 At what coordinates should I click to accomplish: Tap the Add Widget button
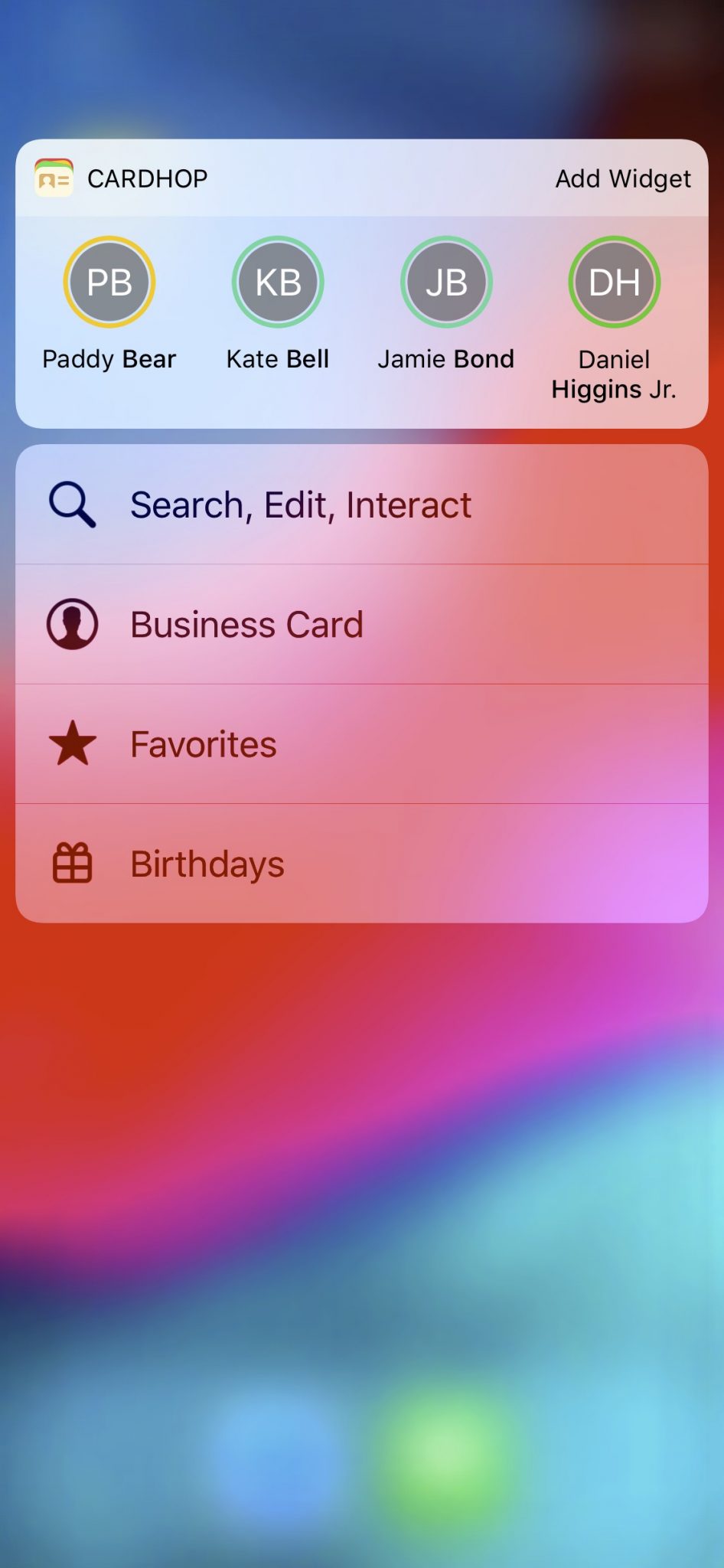tap(622, 178)
